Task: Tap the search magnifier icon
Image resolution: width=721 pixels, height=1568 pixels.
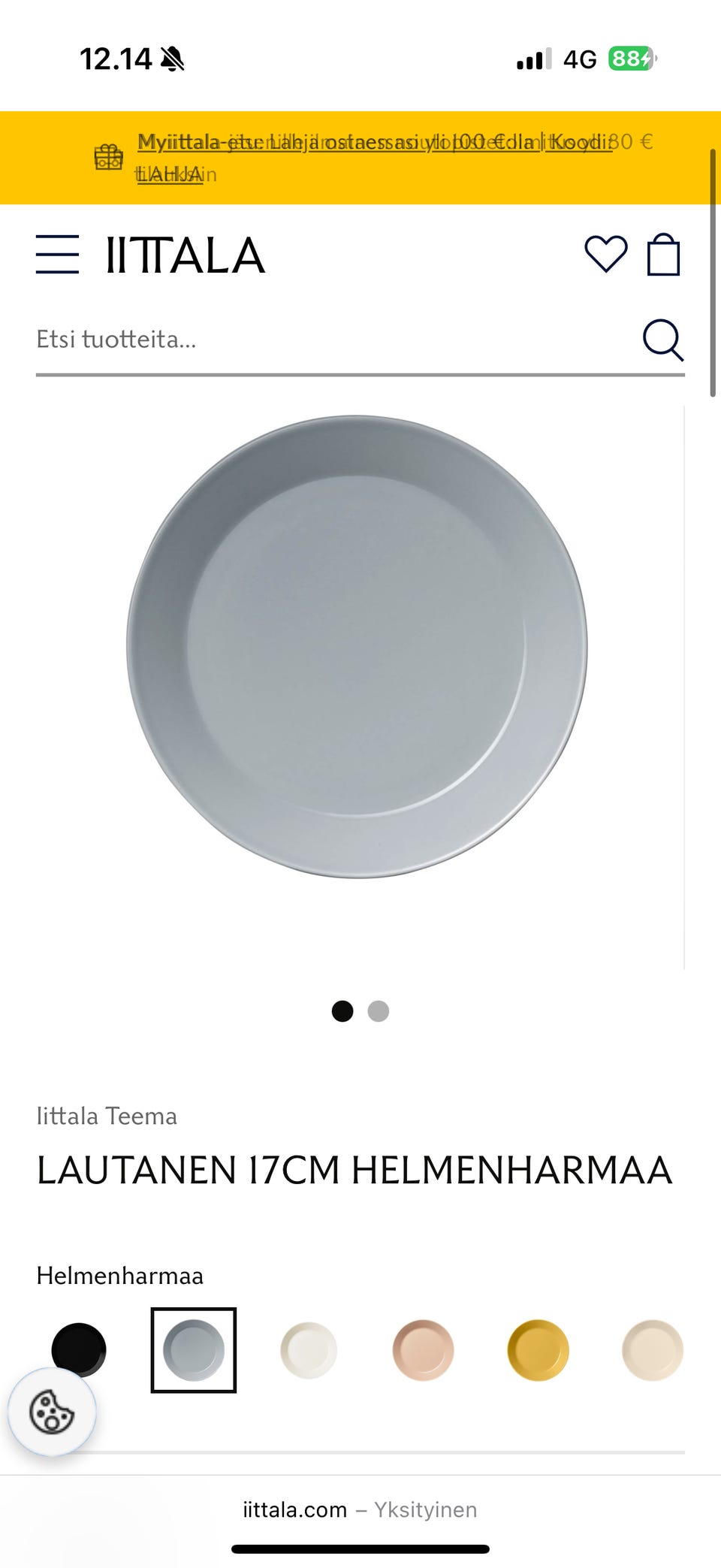Action: pos(662,340)
